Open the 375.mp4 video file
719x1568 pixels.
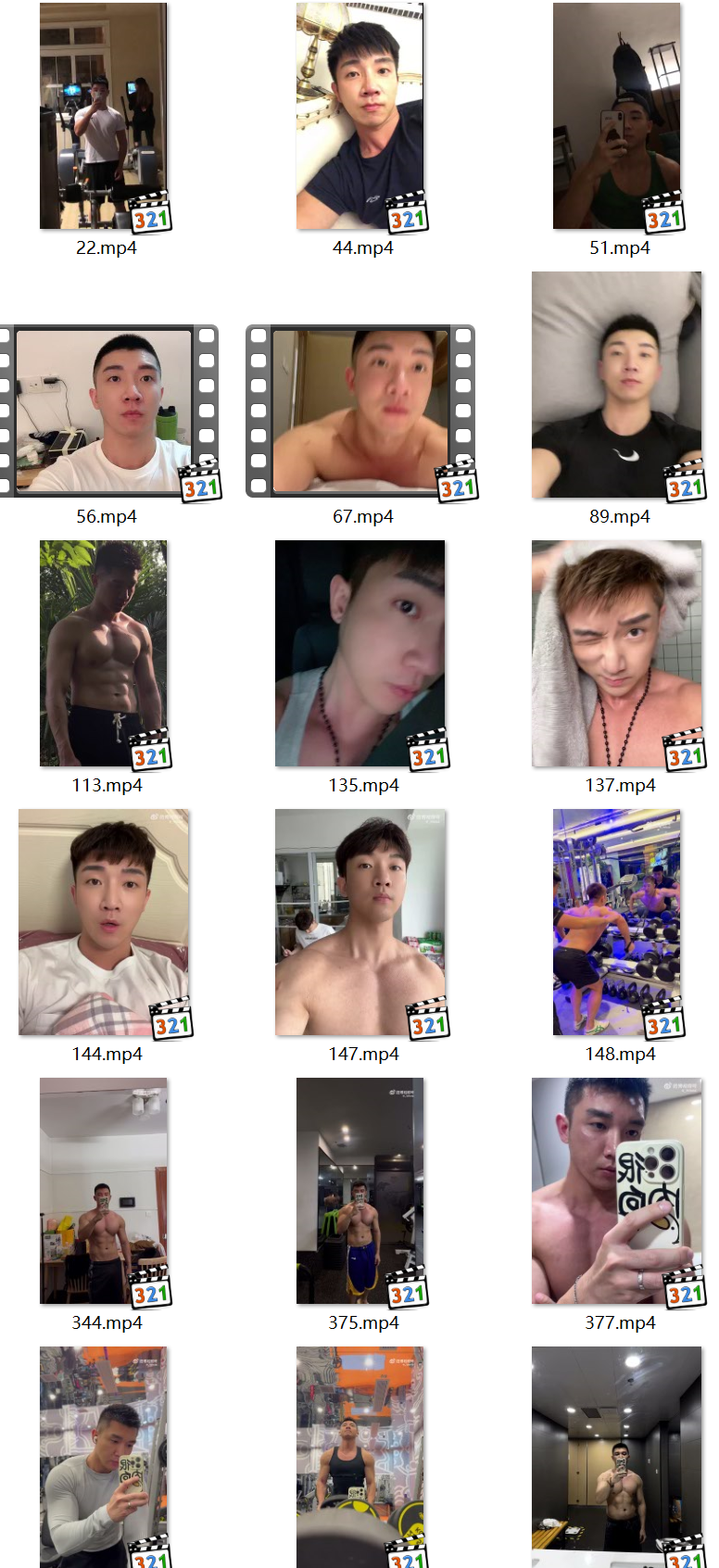point(360,1191)
